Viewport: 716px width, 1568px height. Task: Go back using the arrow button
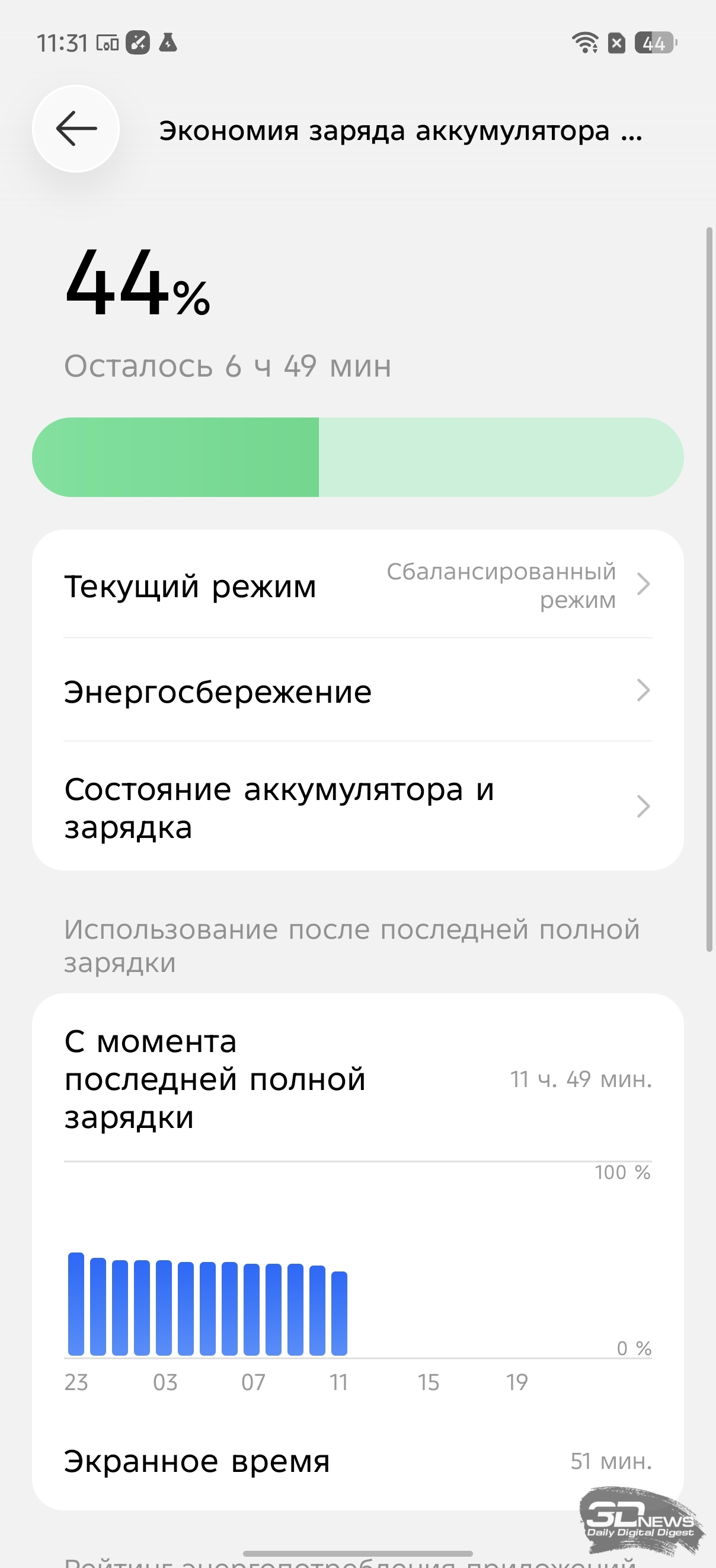[76, 129]
